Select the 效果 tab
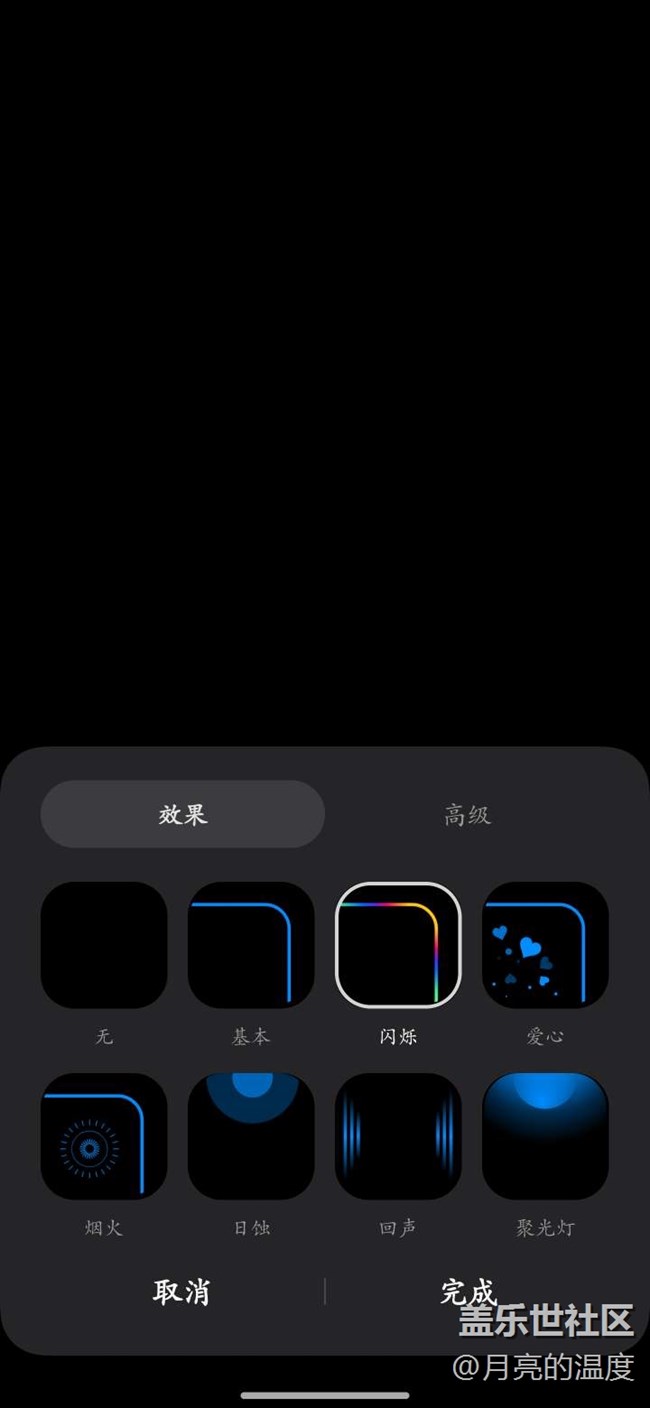 [183, 815]
